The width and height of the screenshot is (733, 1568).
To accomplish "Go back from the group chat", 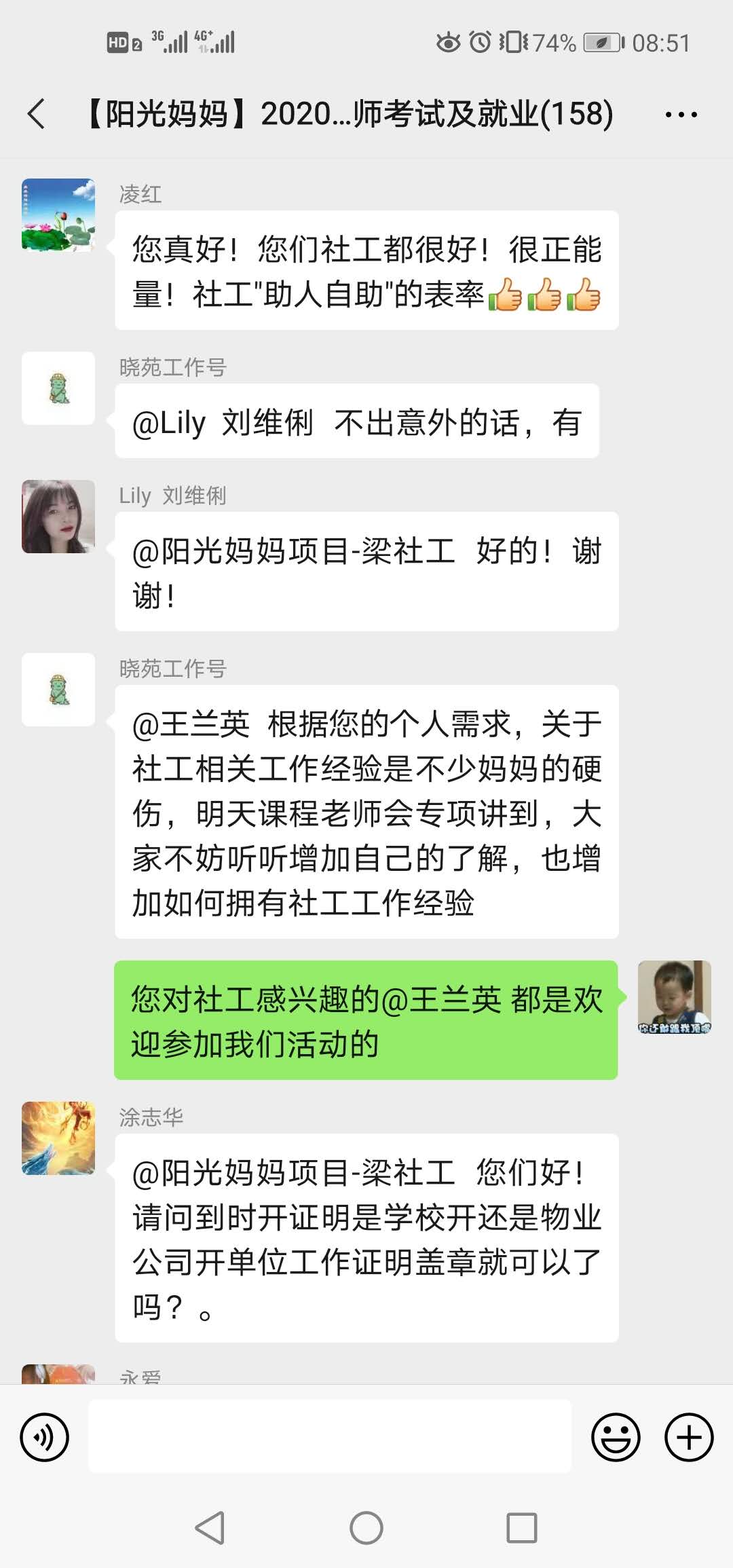I will (37, 113).
